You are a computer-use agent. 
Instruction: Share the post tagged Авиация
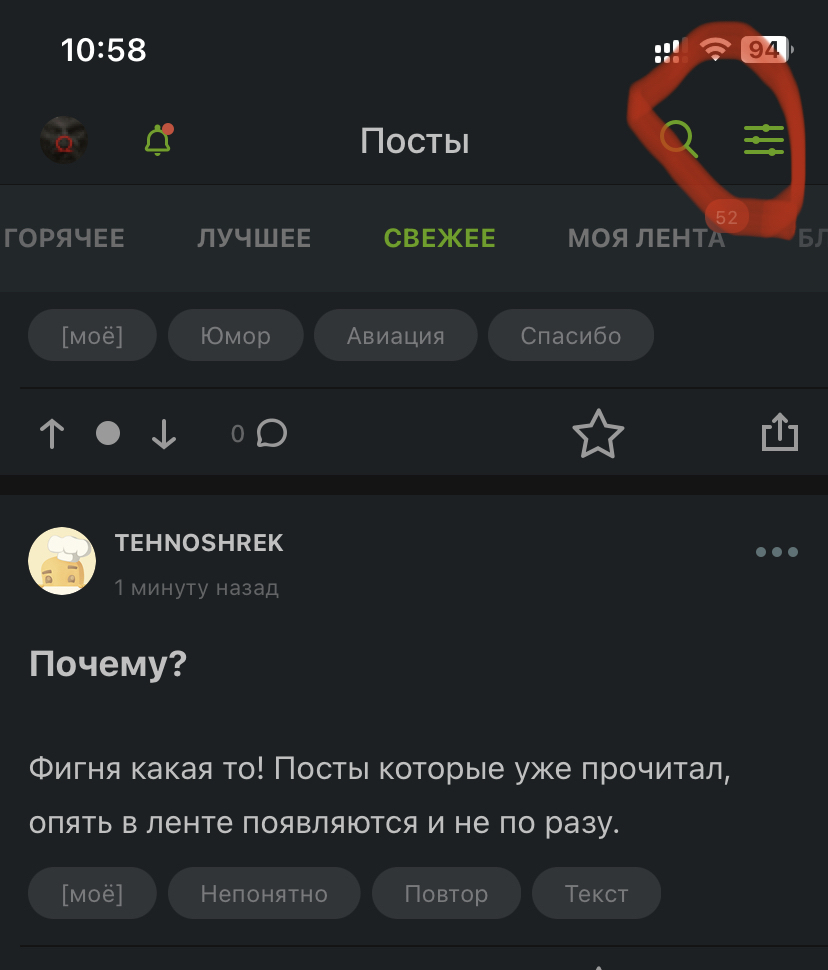[779, 432]
